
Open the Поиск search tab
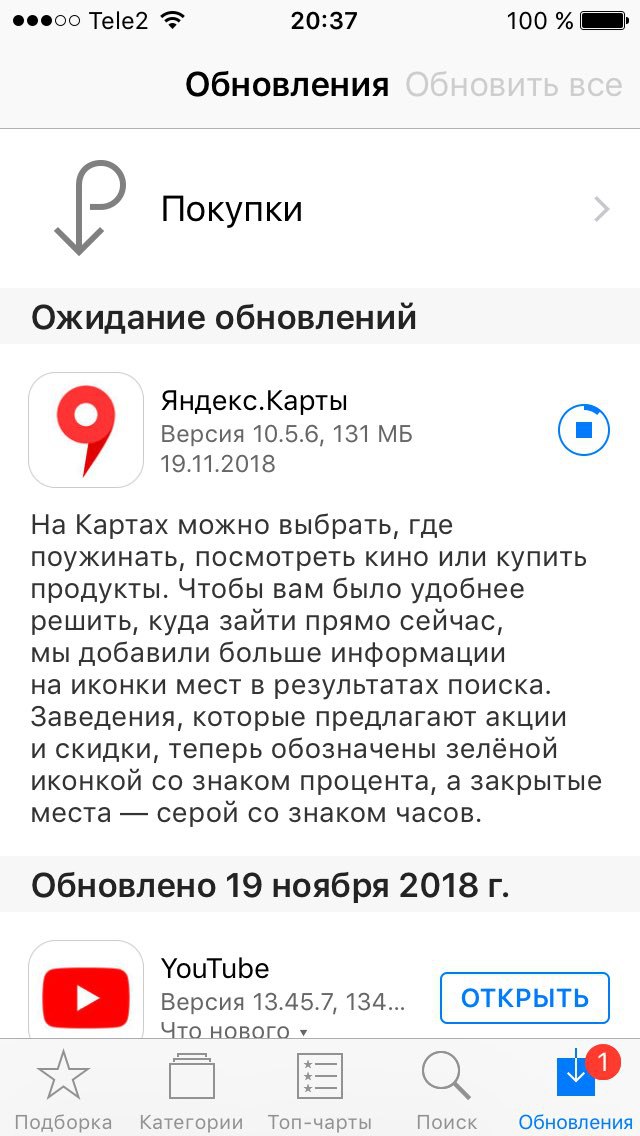pos(447,1090)
